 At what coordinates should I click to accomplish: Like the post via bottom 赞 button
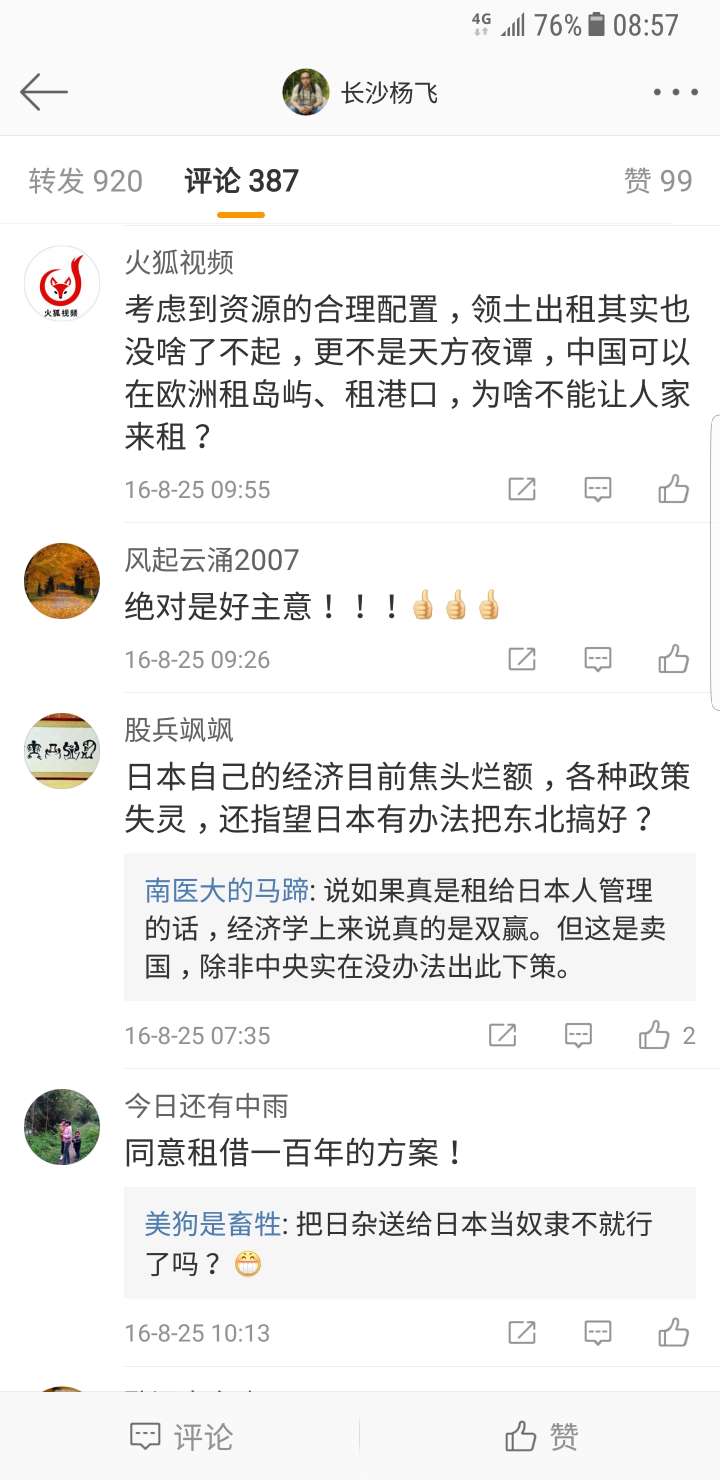pos(541,1437)
